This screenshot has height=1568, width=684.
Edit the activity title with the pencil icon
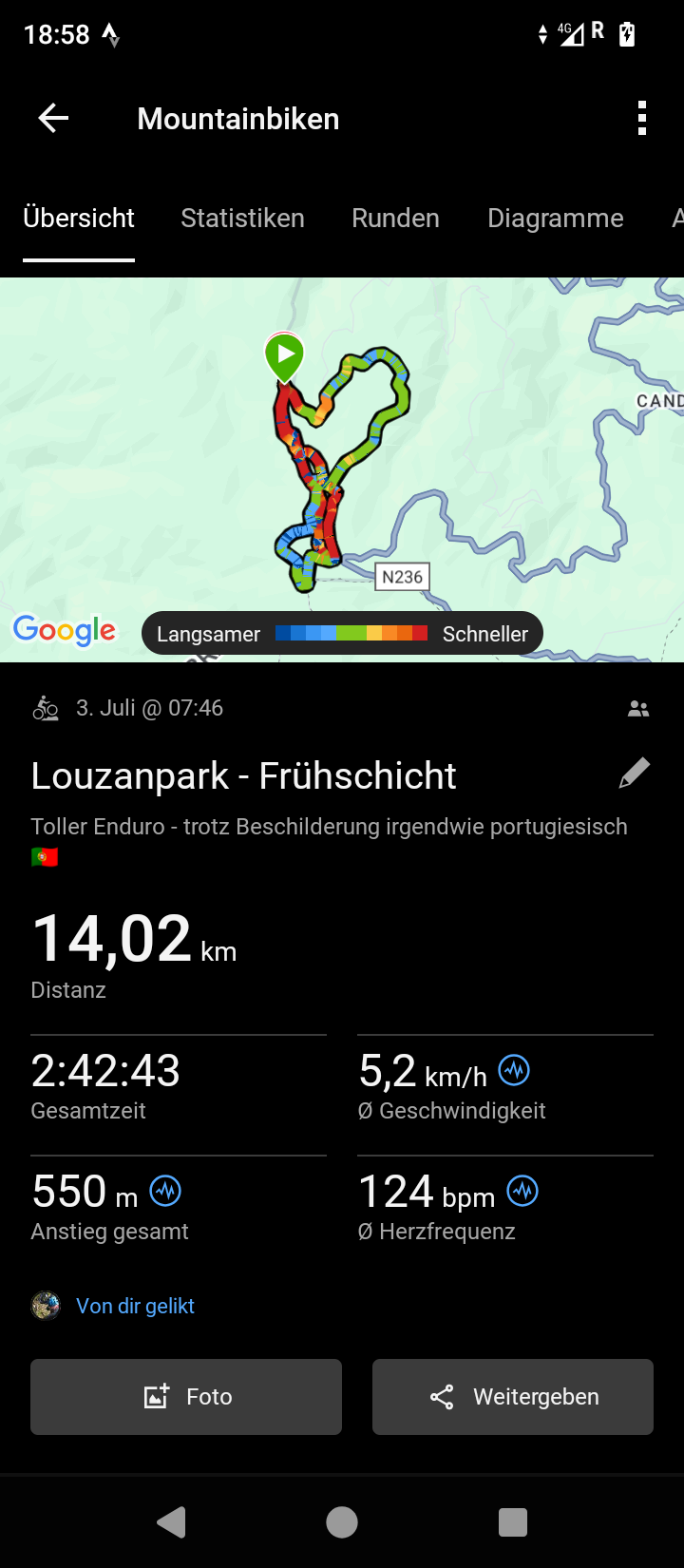coord(634,774)
